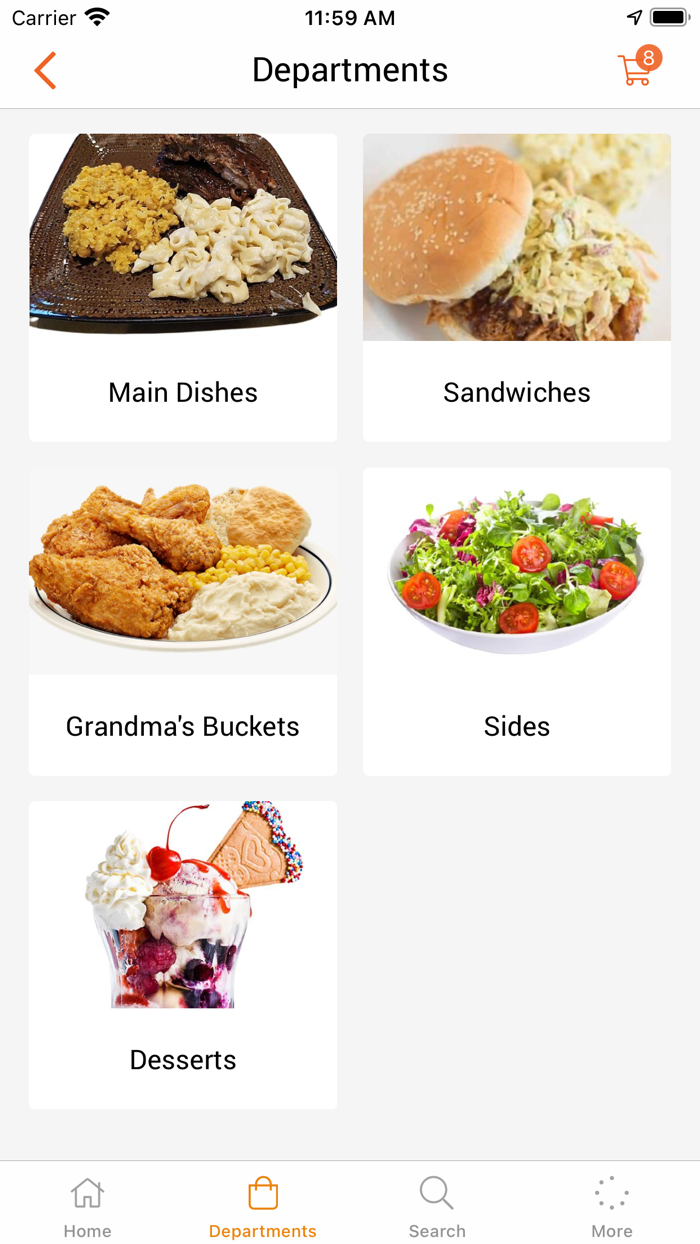Explore the Desserts department
The width and height of the screenshot is (700, 1244).
coord(183,955)
